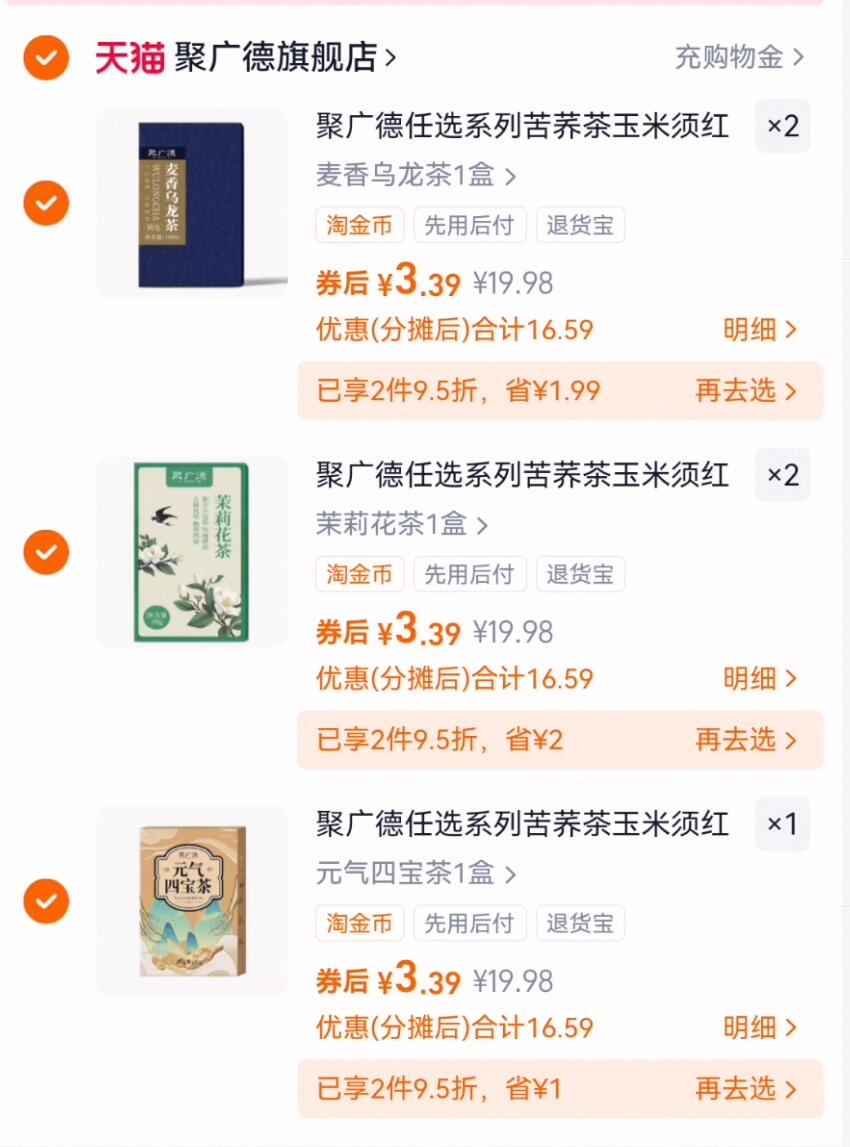
Task: Open the 元气四宝茶 product image
Action: click(x=192, y=901)
